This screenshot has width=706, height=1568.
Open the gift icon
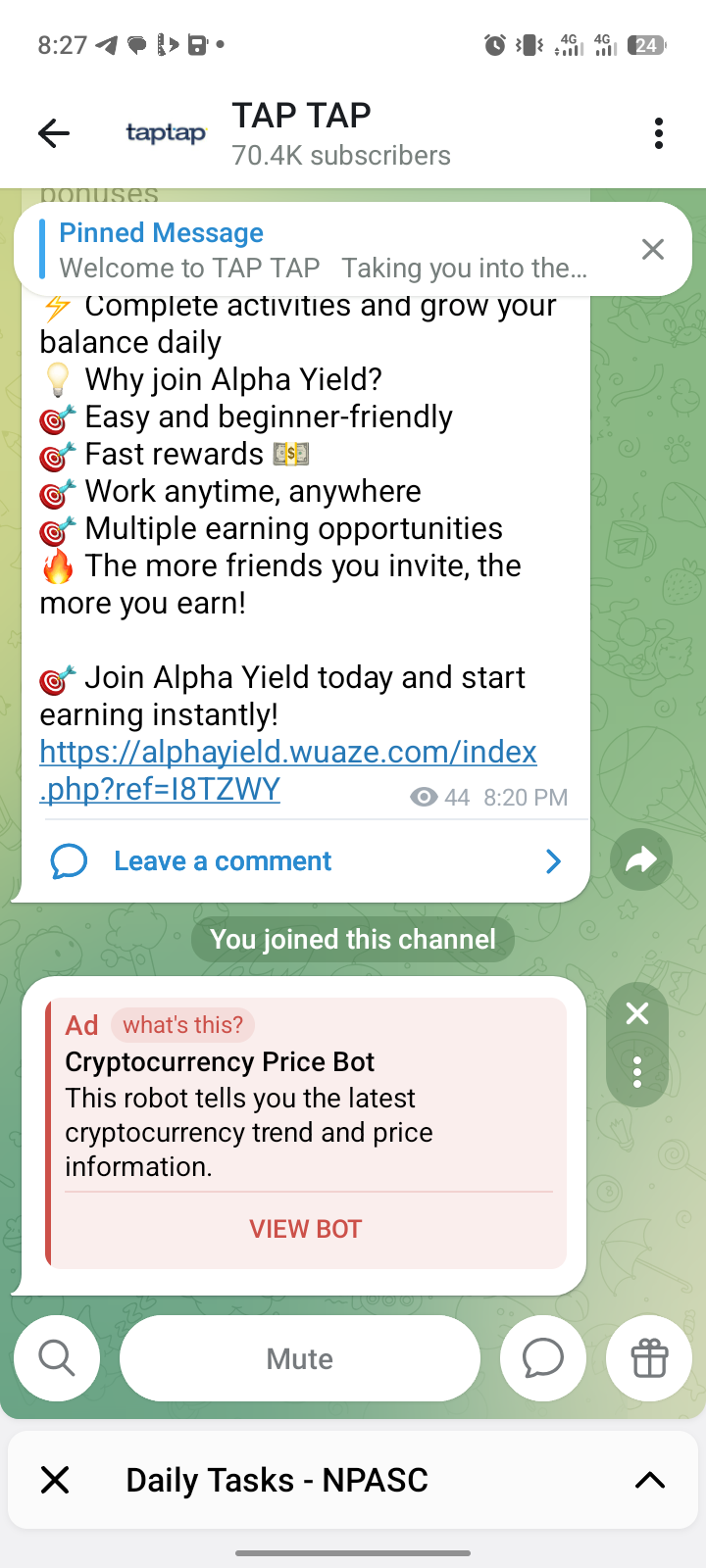[649, 1358]
